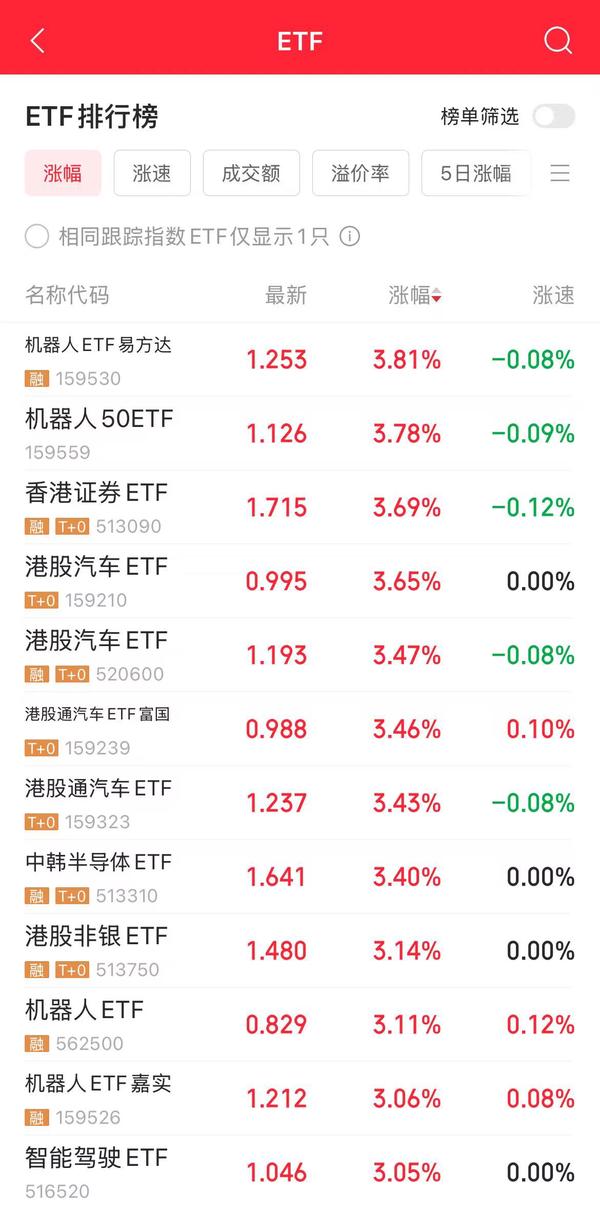The image size is (600, 1208).
Task: Open 机器人ETF易方达 159530
Action: click(x=300, y=360)
